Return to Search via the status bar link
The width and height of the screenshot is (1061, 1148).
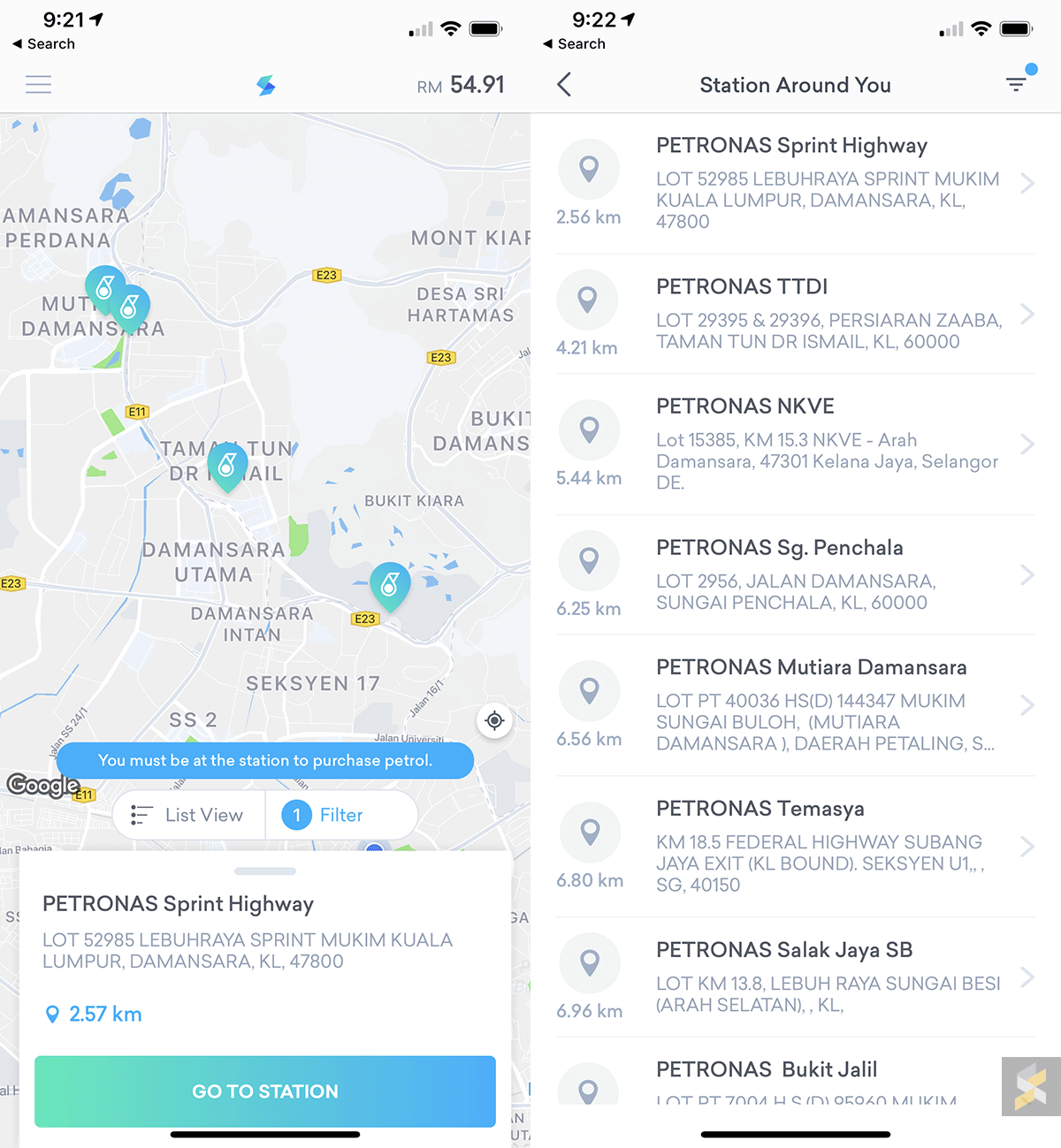pos(44,44)
